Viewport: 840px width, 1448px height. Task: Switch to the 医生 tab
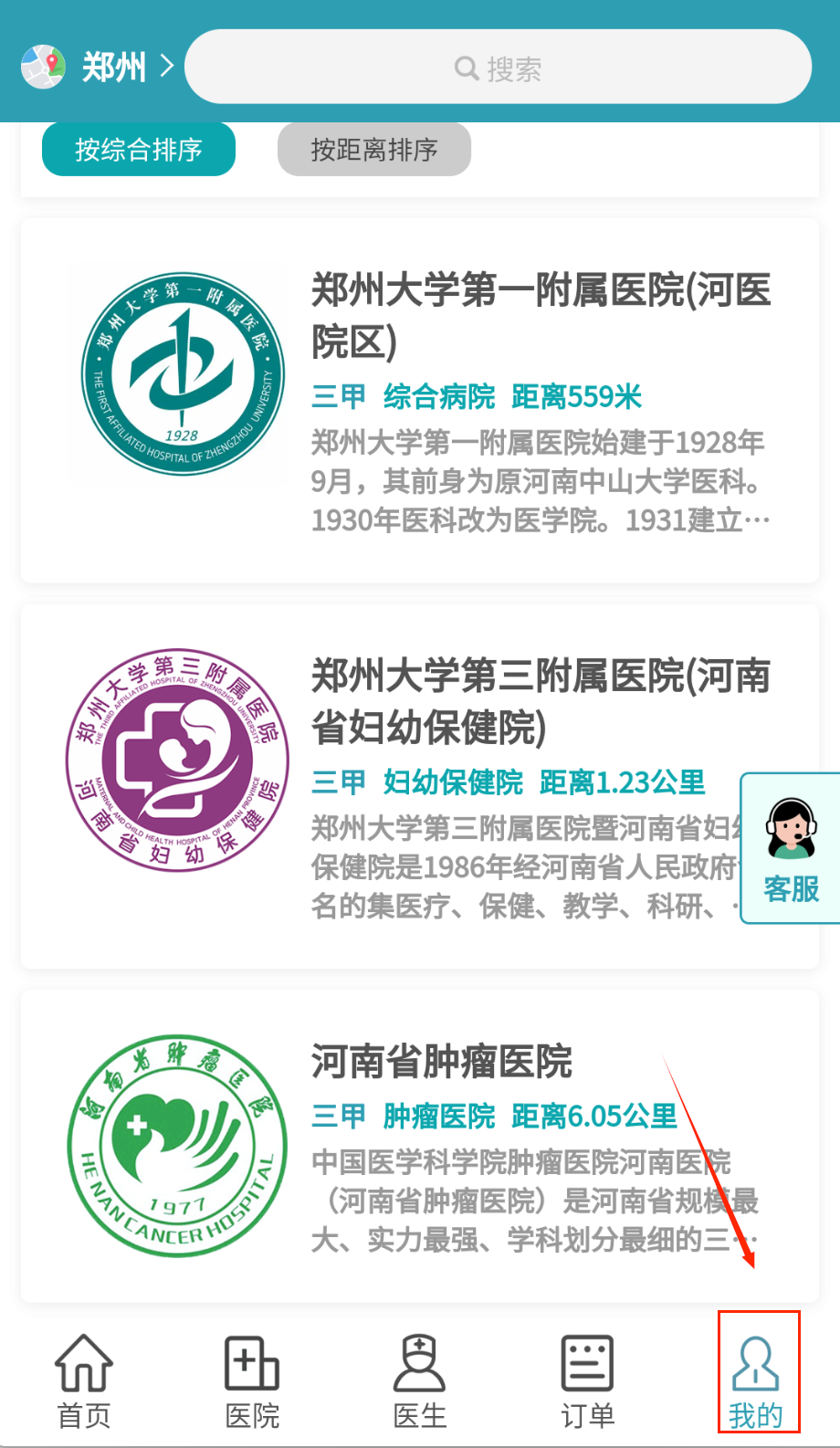[x=420, y=1380]
